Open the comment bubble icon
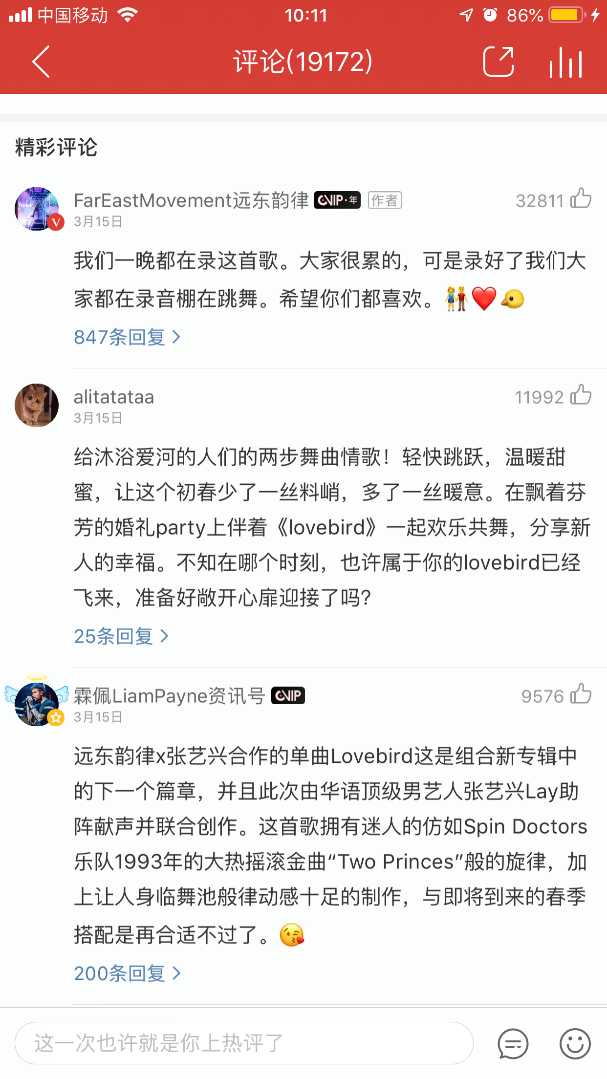Screen dimensions: 607x1079 [513, 1043]
